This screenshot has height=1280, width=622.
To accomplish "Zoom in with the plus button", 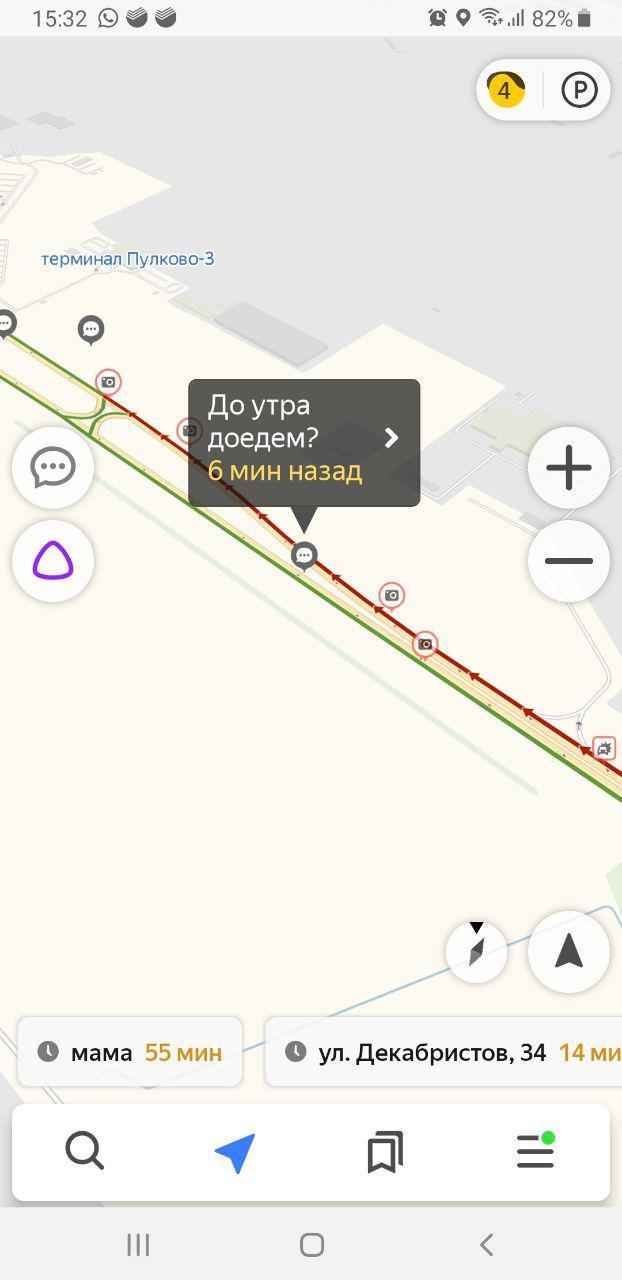I will tap(569, 467).
